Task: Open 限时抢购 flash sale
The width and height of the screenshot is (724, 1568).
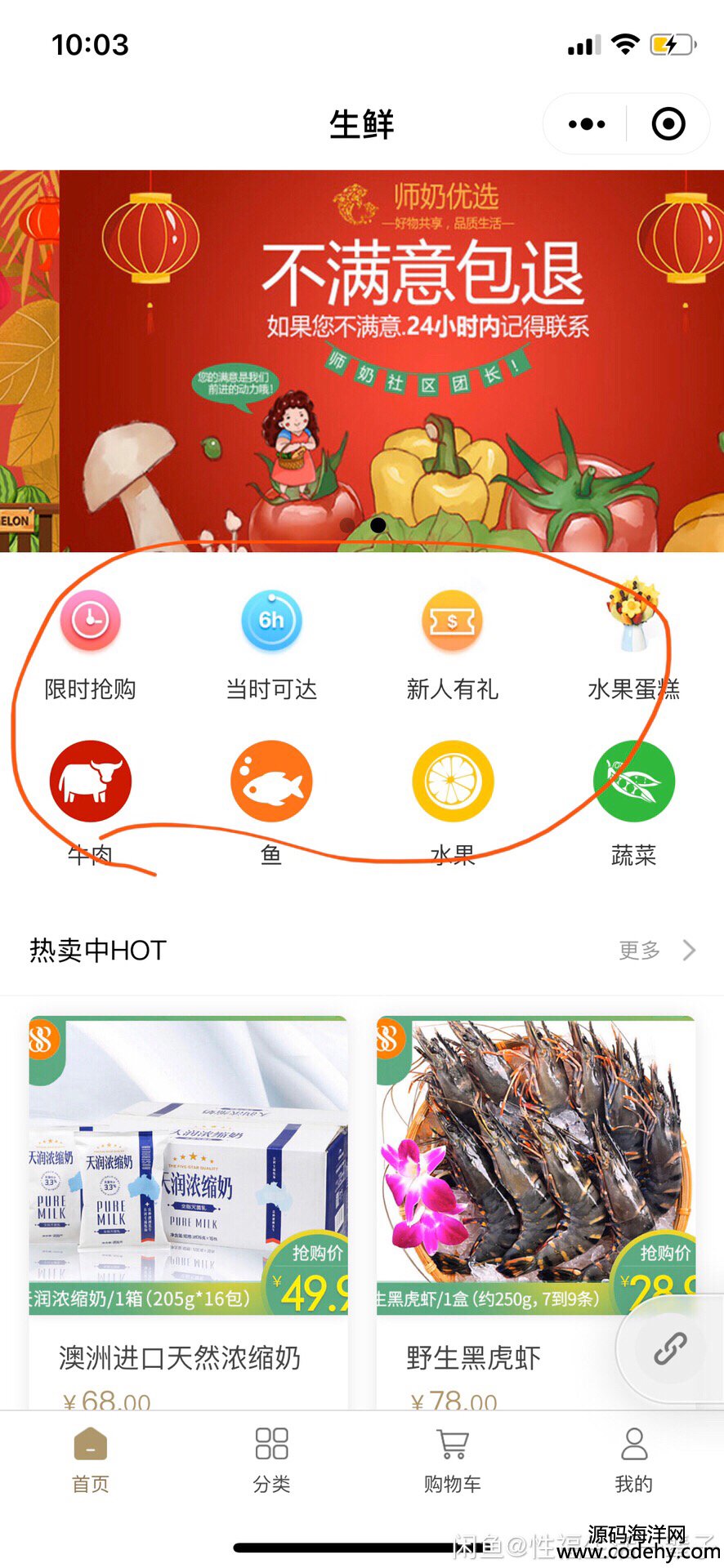Action: [x=90, y=643]
